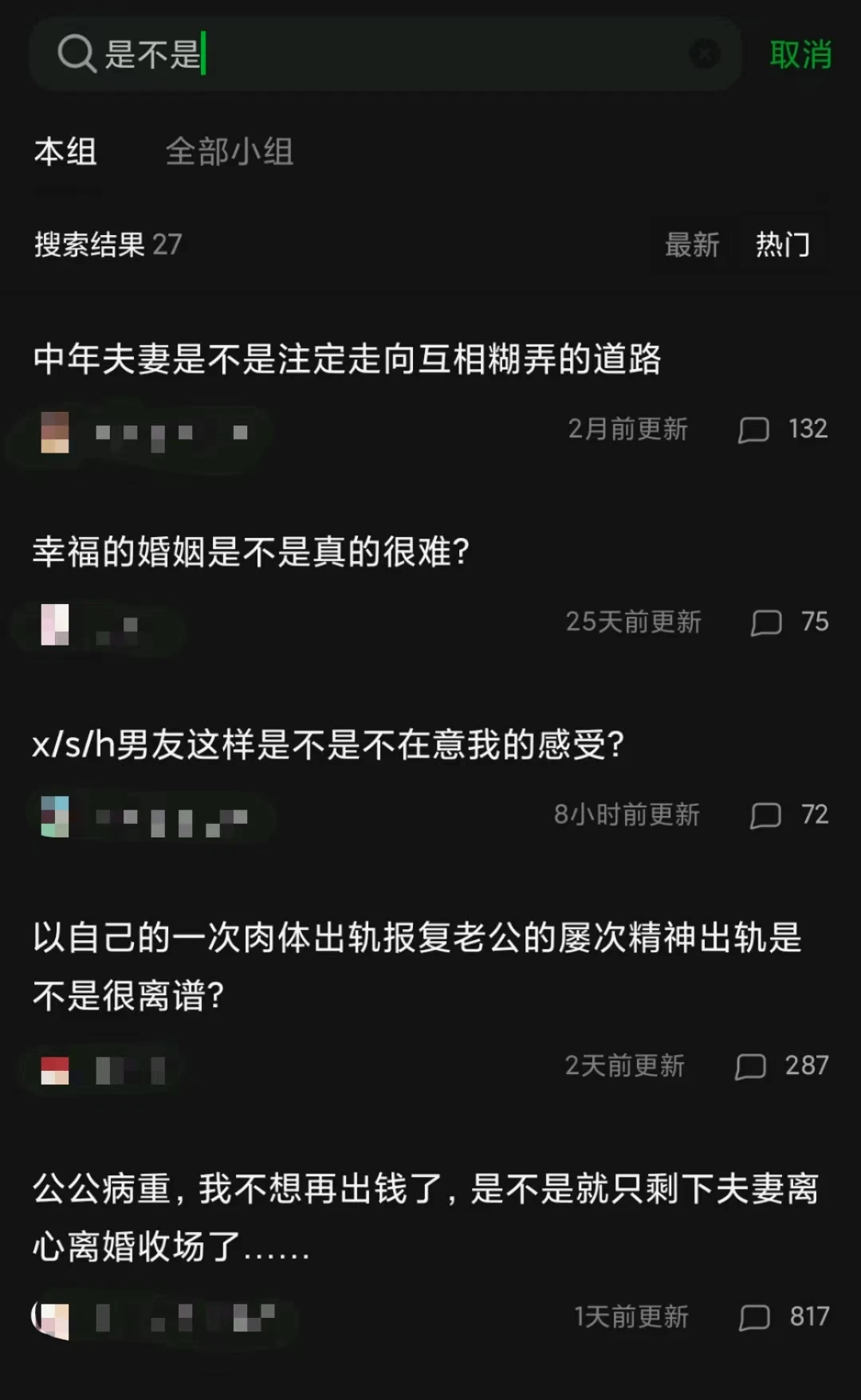This screenshot has height=1400, width=861.
Task: Open the post about x/s/h男友不在意我的感受
Action: (328, 744)
